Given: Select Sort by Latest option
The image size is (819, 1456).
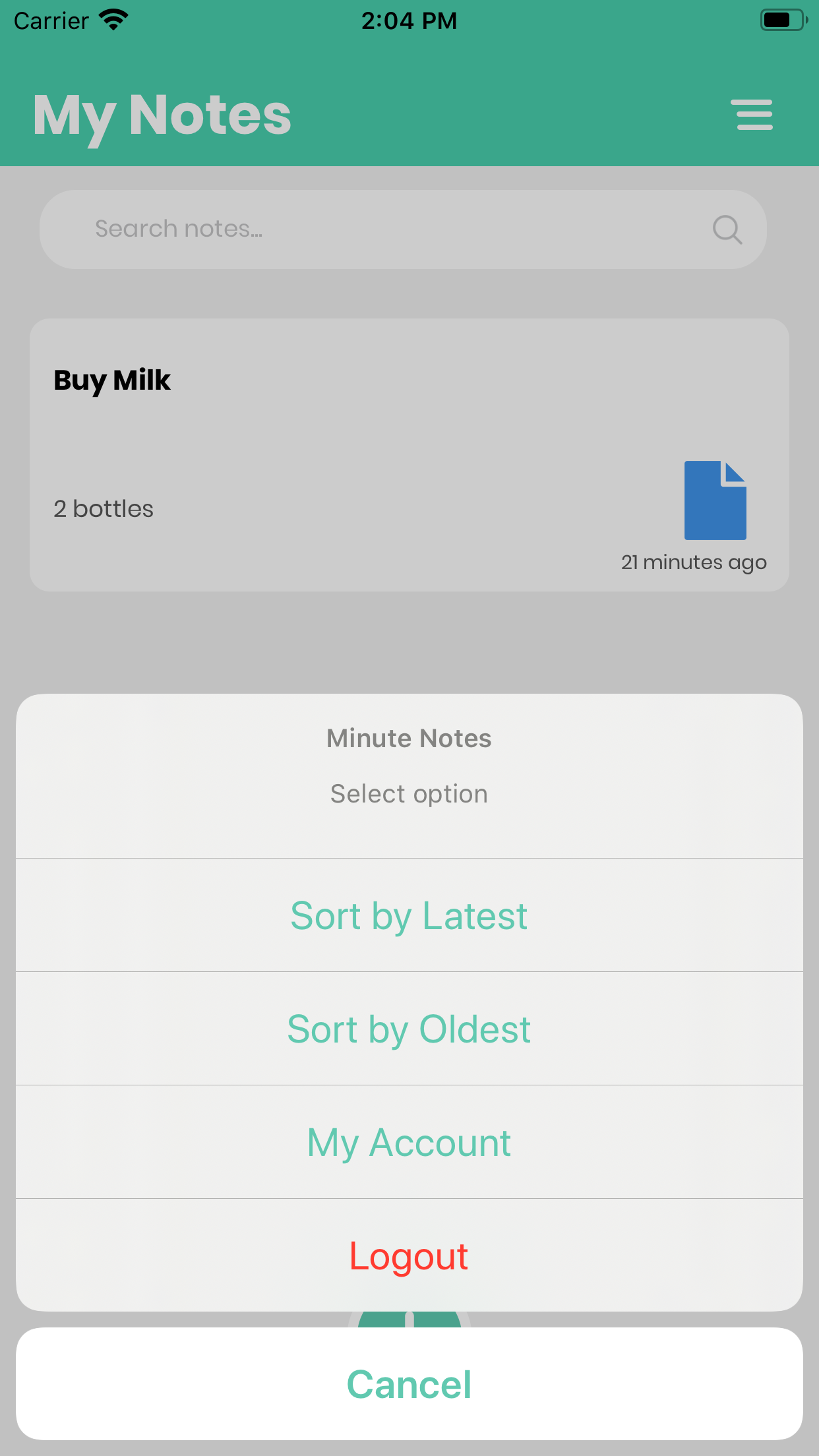Looking at the screenshot, I should pos(409,915).
